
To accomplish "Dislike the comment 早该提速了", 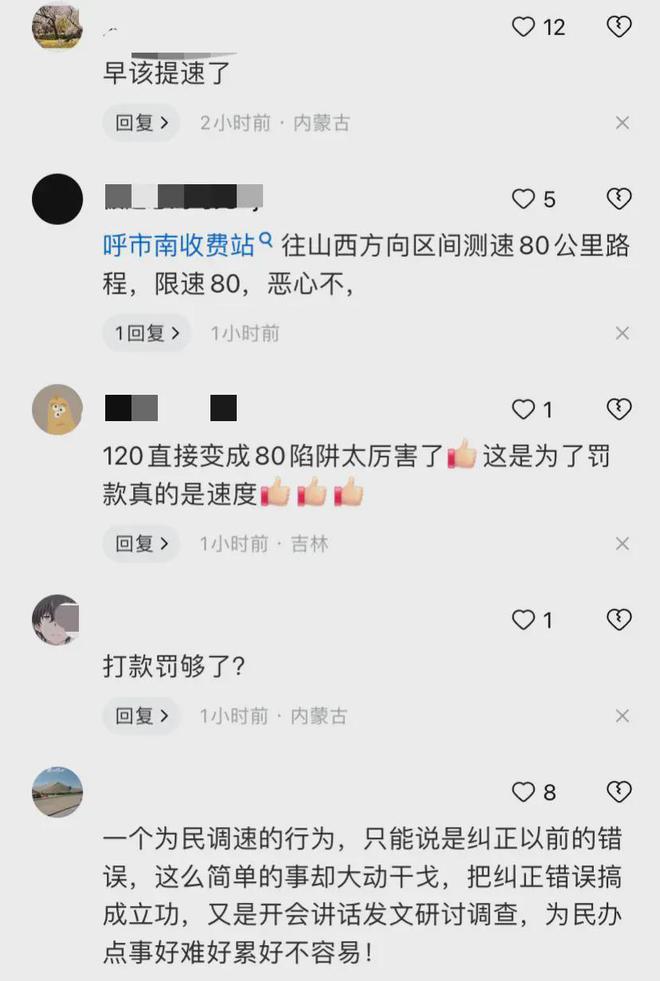I will [619, 27].
